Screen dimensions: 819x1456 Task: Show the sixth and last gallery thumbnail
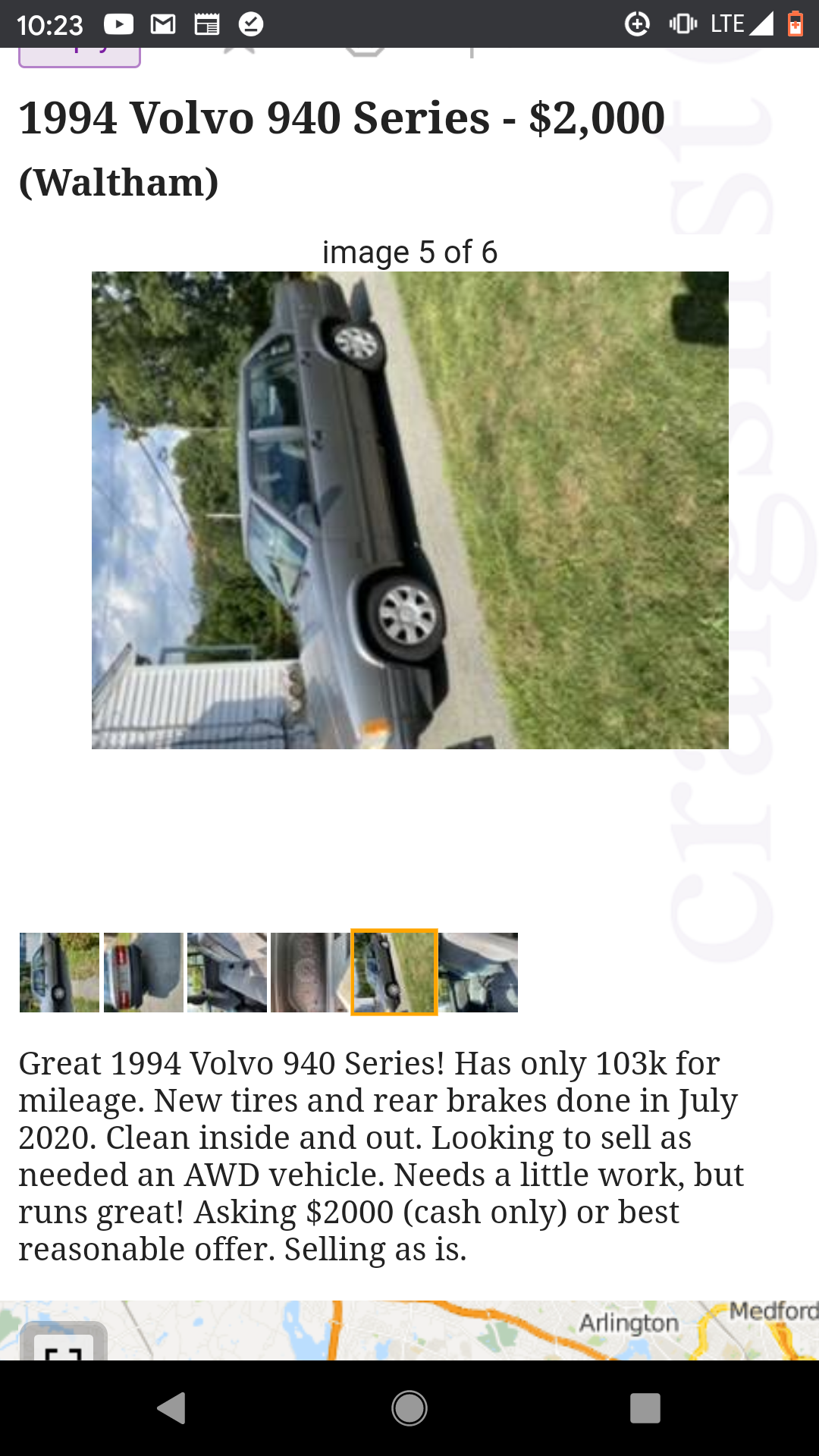pos(479,972)
